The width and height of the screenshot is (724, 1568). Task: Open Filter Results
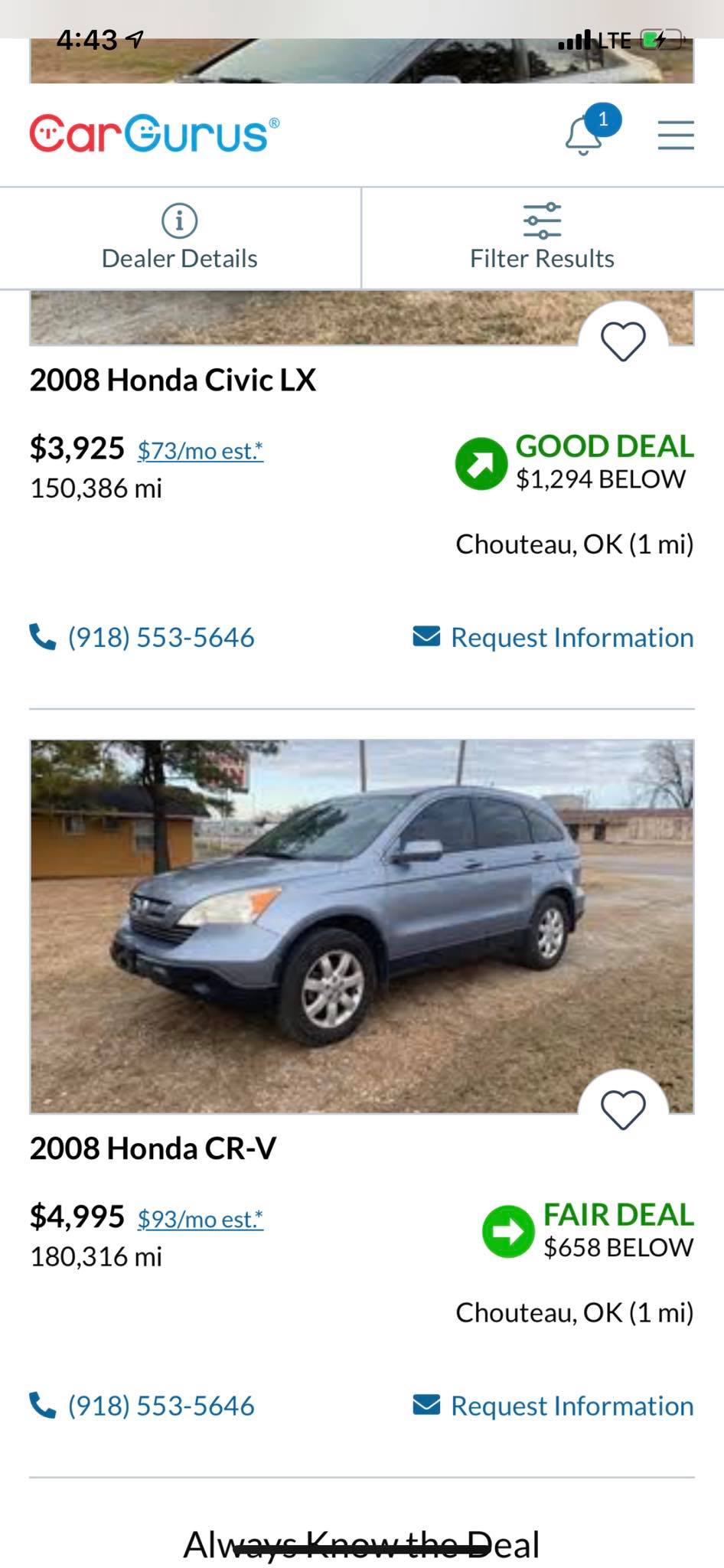(542, 238)
